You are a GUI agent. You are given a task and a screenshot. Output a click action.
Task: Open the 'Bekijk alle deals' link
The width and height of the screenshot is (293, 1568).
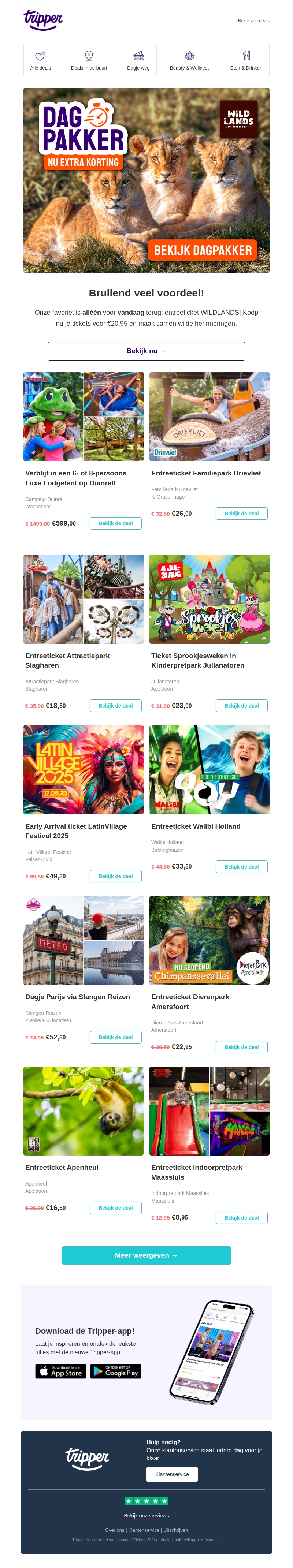click(x=253, y=21)
